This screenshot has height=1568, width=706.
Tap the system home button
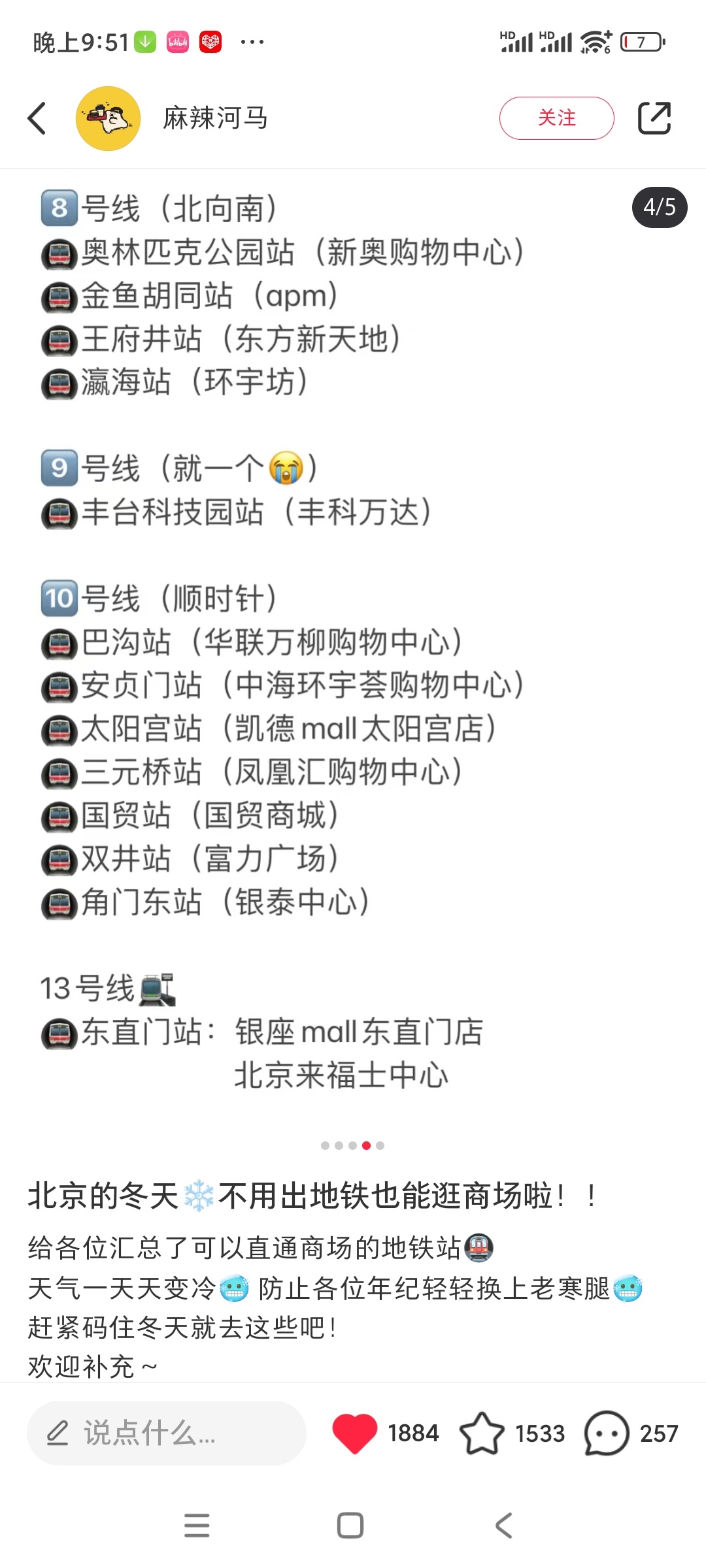pos(350,1526)
